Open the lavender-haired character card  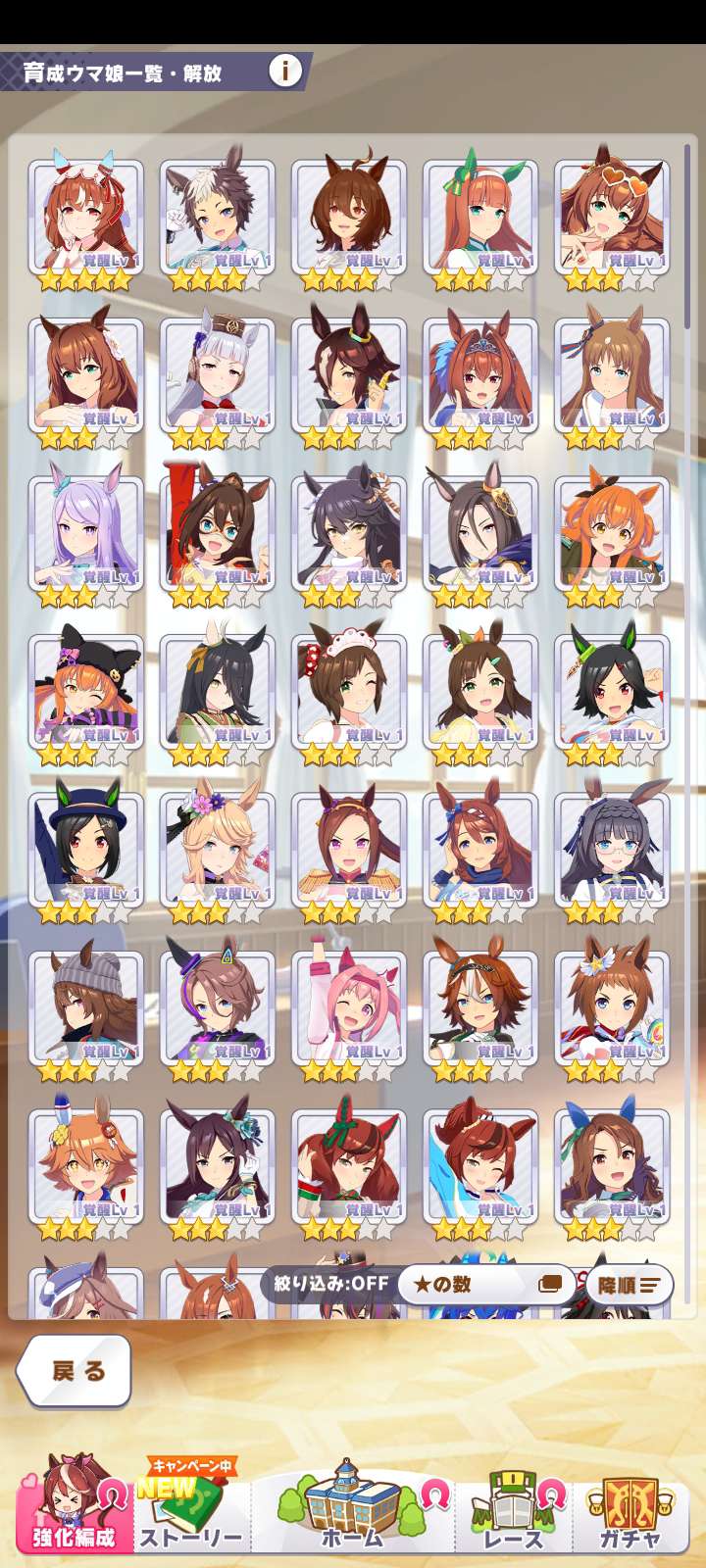click(86, 534)
